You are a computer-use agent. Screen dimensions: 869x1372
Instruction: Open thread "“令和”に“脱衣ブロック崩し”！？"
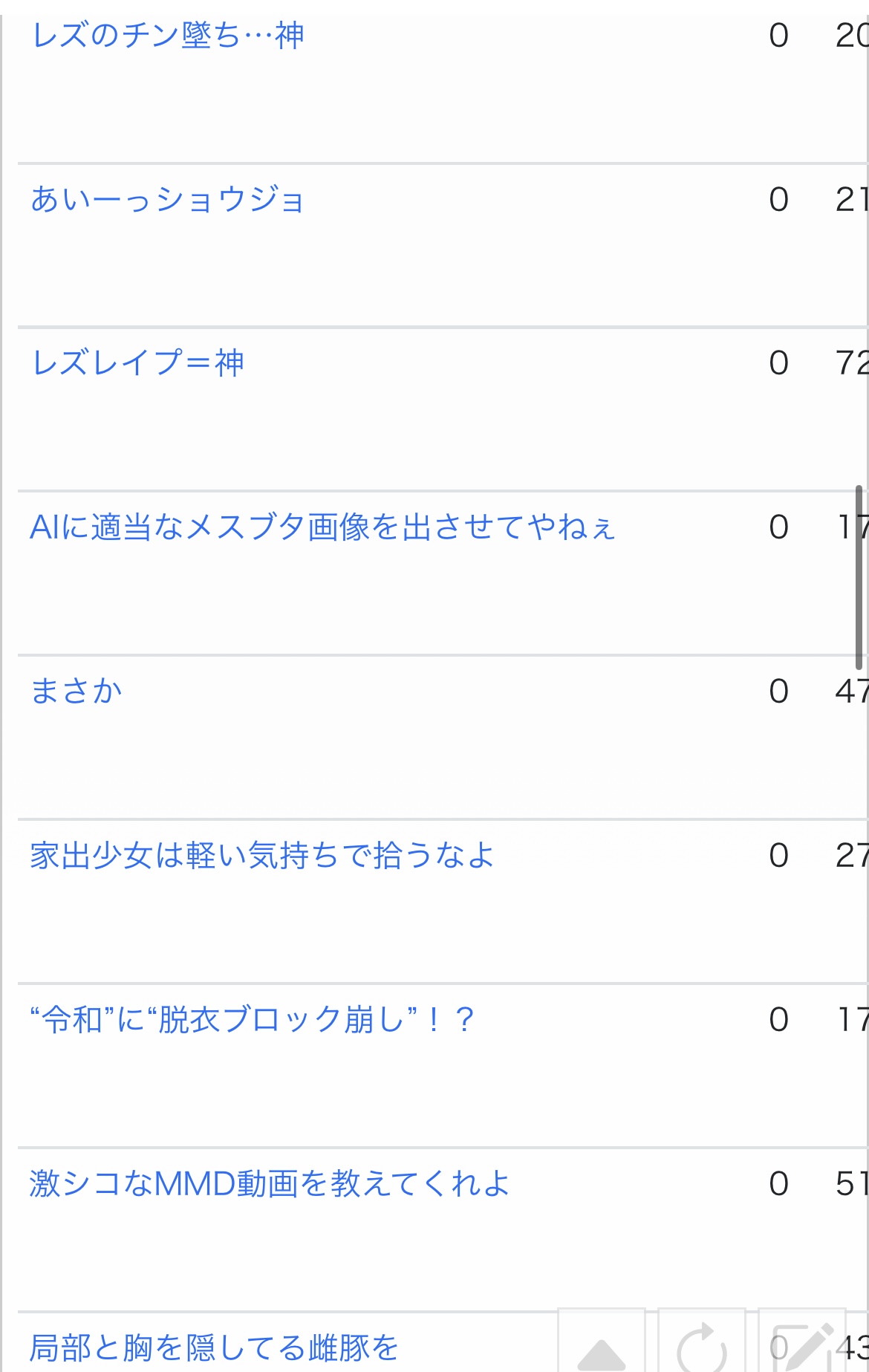252,1020
